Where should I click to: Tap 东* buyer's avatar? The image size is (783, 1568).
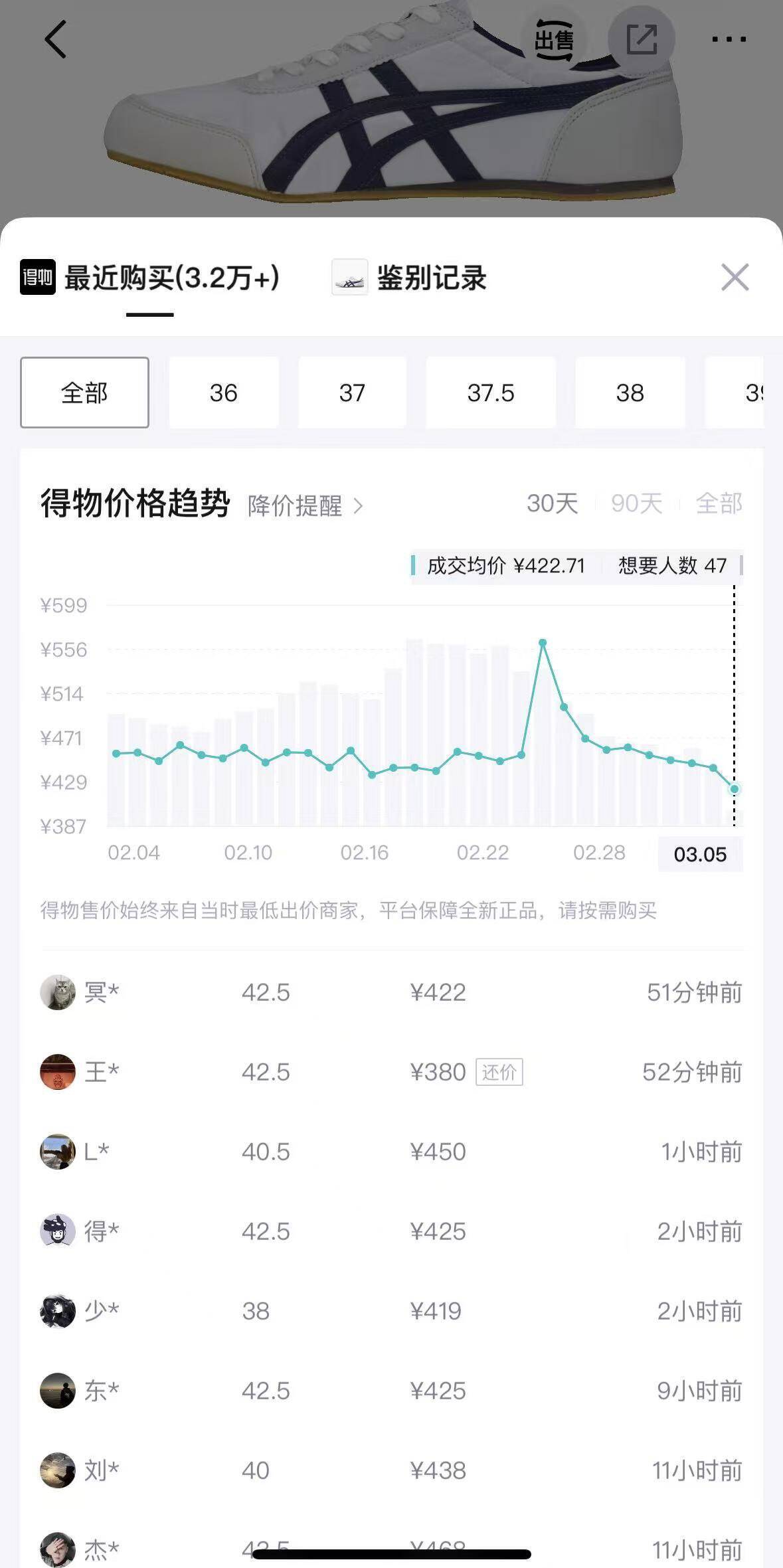[57, 1391]
